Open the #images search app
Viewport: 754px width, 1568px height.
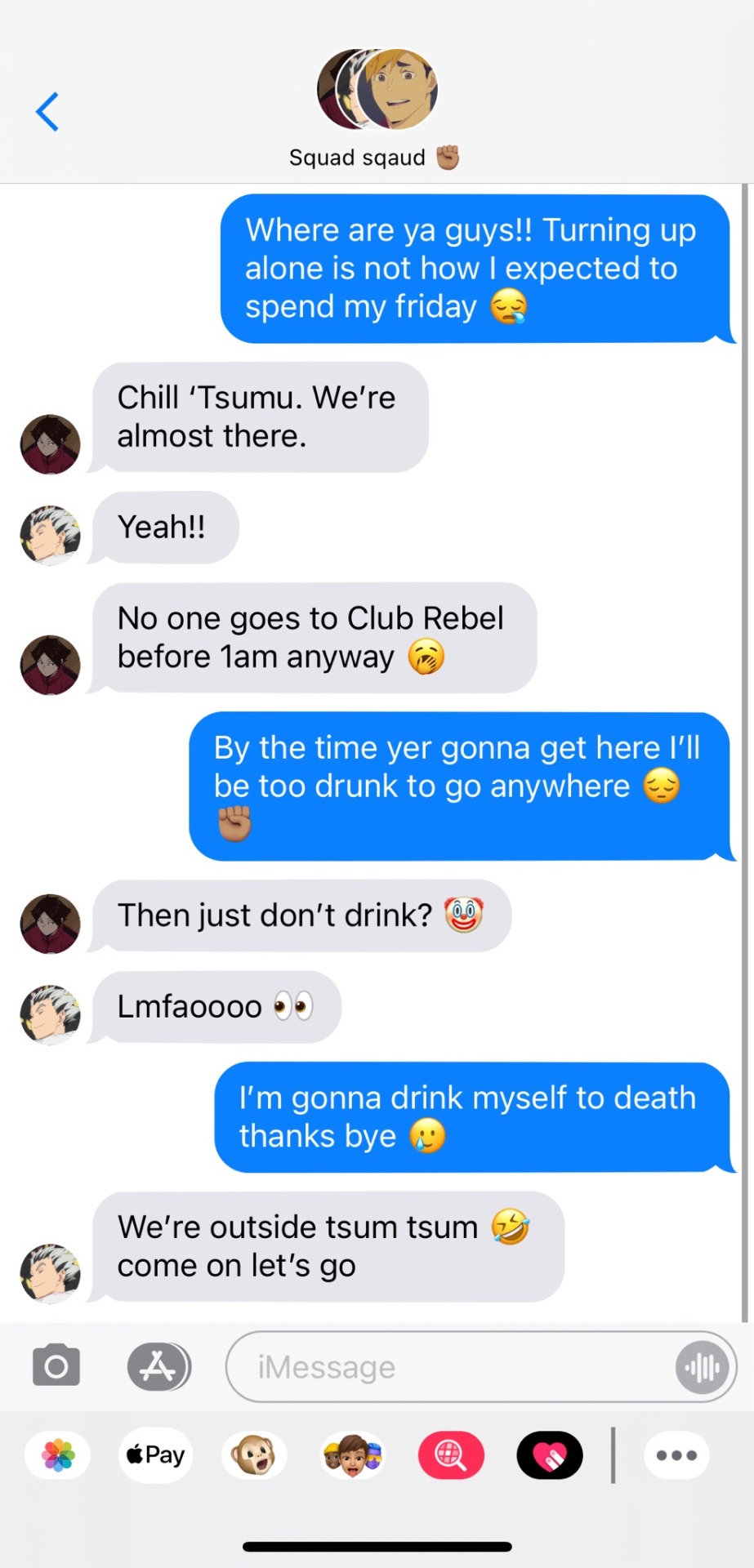(451, 1454)
